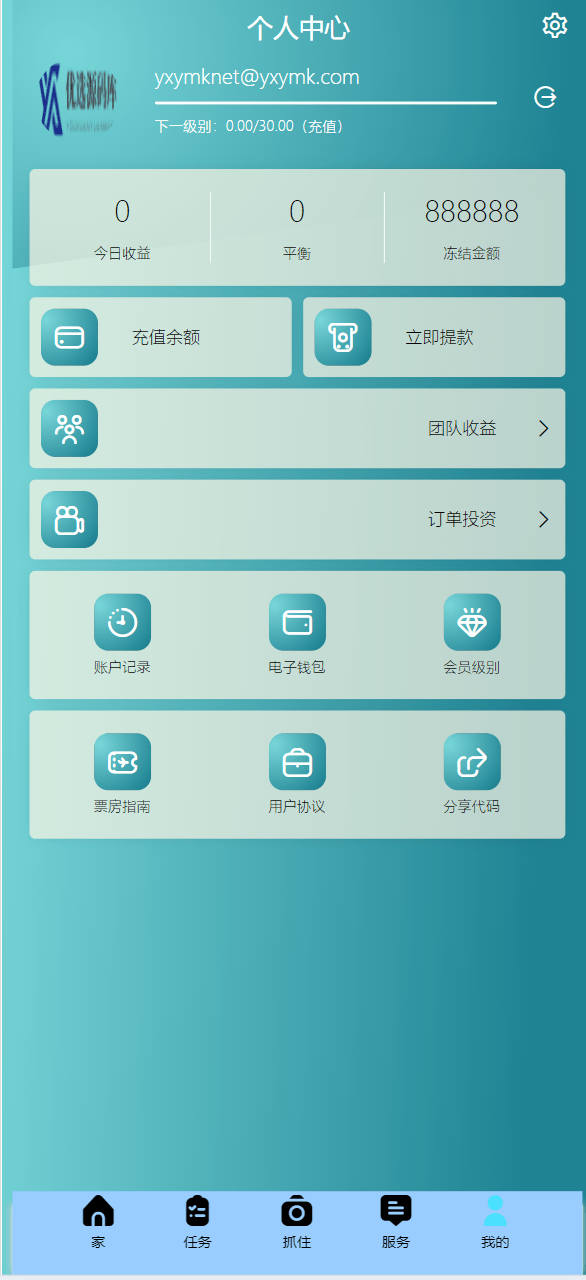Read the 用户协议 user agreement
Screen dimensions: 586x1280
click(x=297, y=774)
